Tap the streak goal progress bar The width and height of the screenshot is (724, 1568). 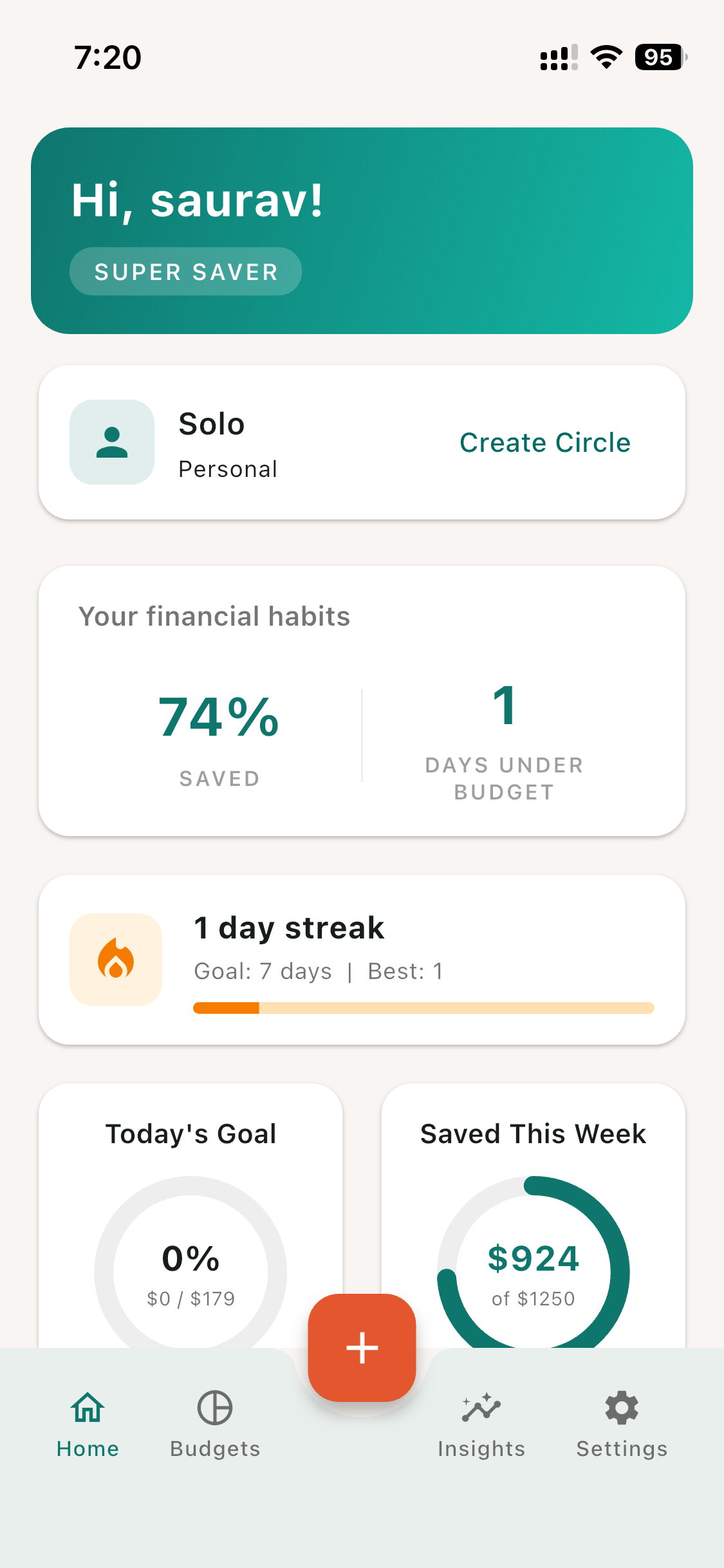(x=423, y=1007)
